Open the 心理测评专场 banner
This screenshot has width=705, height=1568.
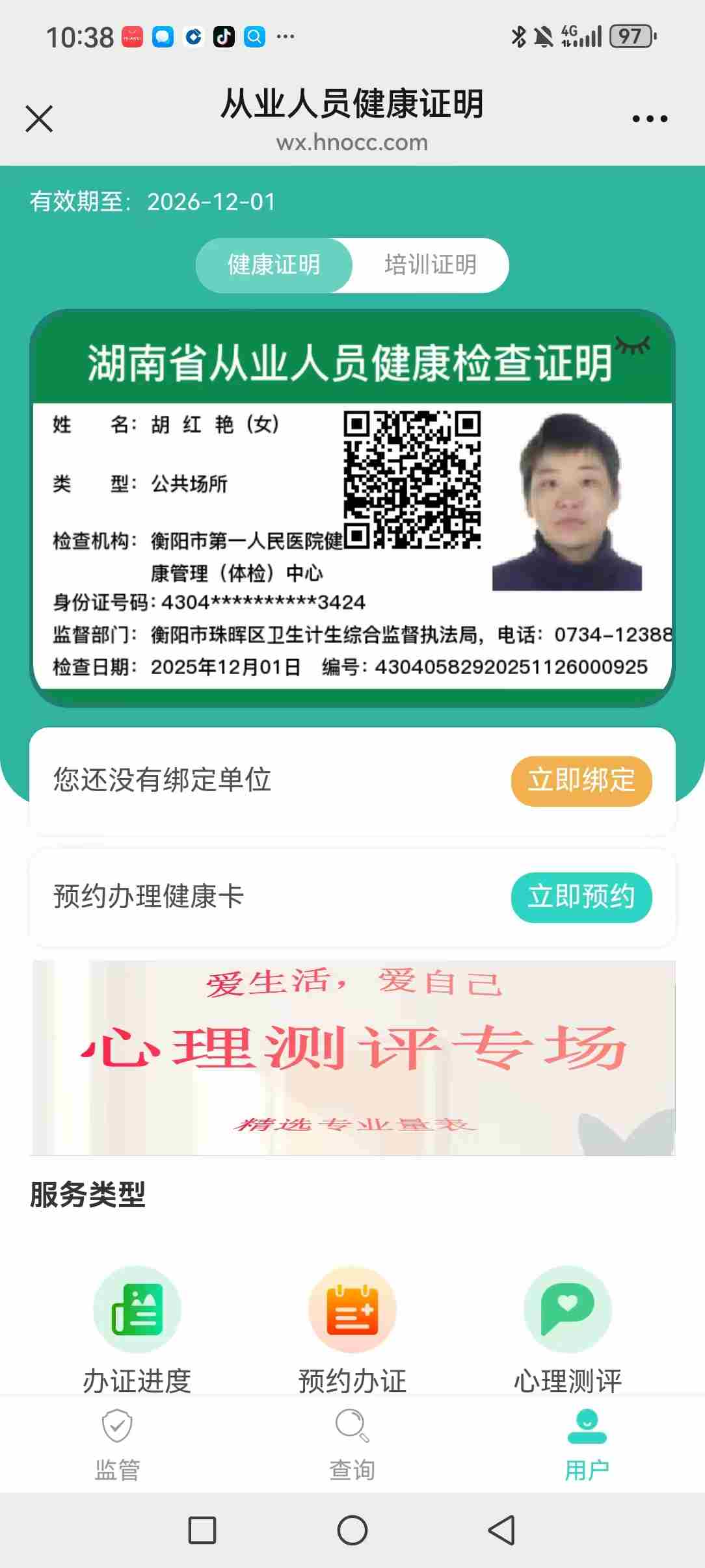[x=352, y=1057]
